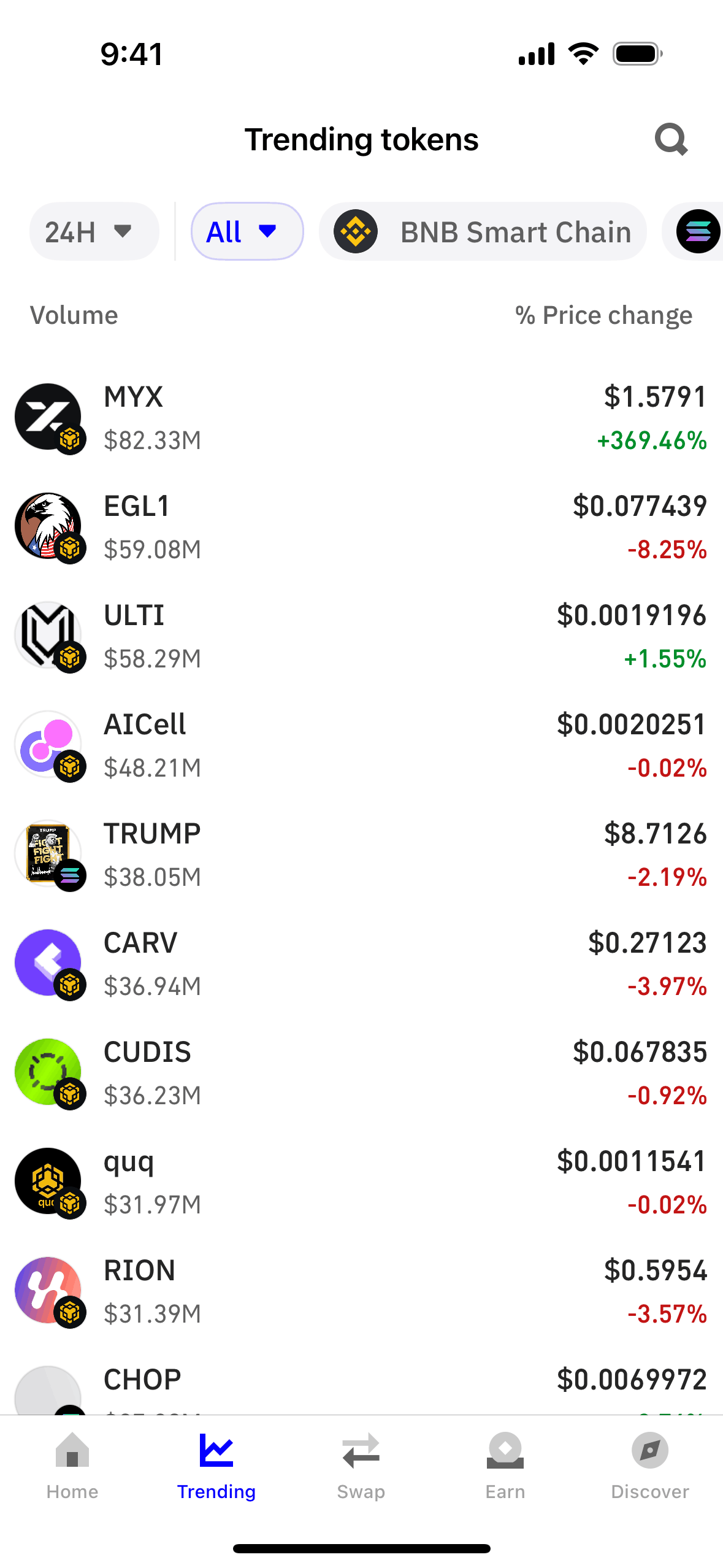Tap the Trending tab
This screenshot has width=723, height=1568.
tap(216, 1465)
